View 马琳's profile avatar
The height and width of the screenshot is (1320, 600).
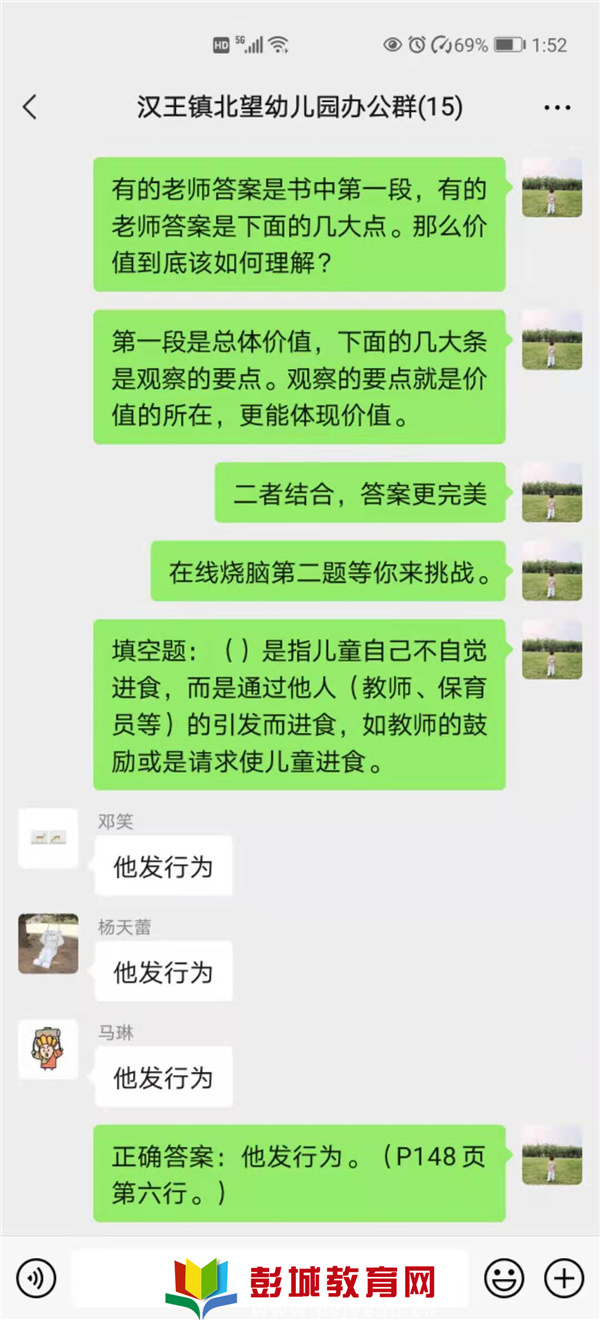[48, 1049]
